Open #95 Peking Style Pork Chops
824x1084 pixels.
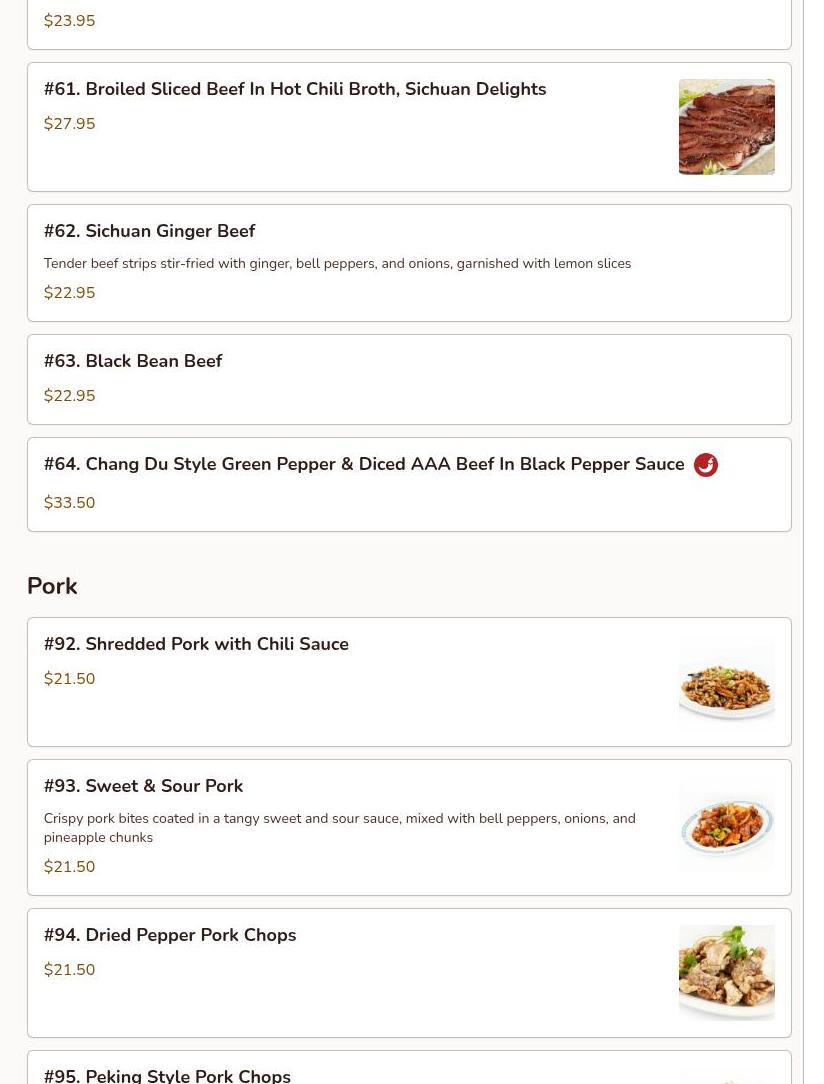pyautogui.click(x=168, y=1074)
